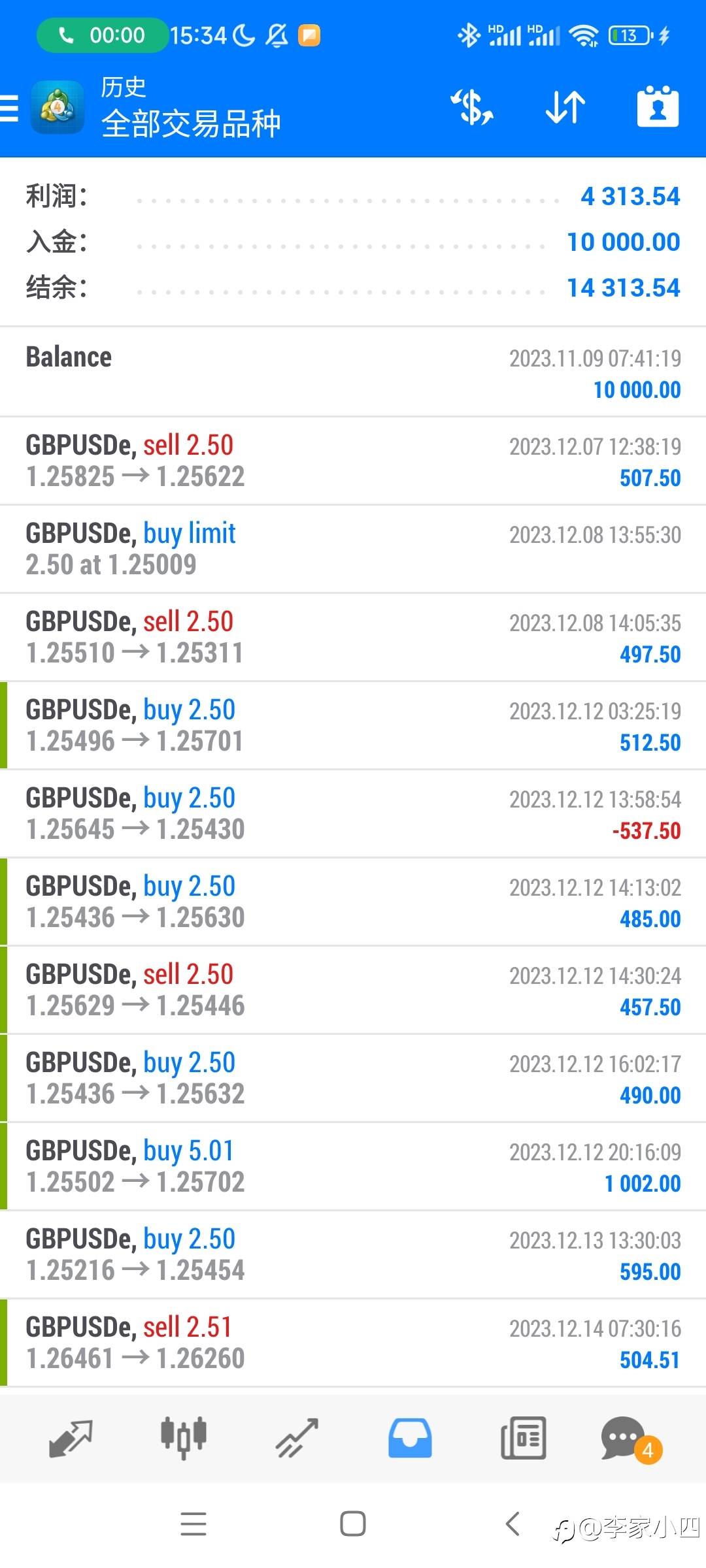
Task: Tap the green ongoing call 00:00 pill
Action: (102, 35)
